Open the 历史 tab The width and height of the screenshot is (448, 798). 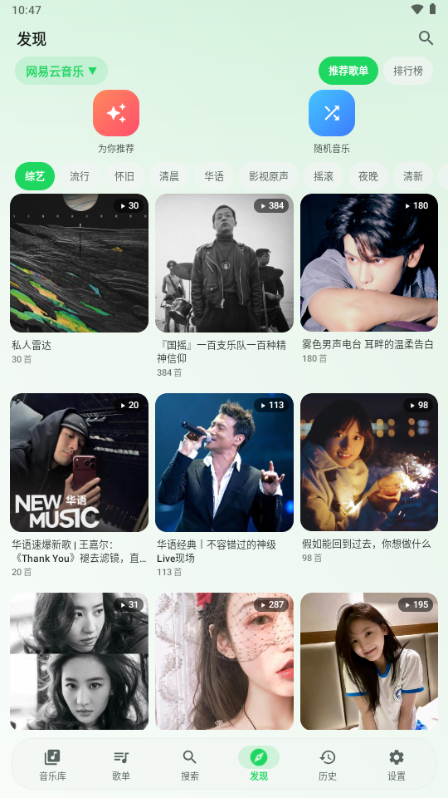pos(327,765)
